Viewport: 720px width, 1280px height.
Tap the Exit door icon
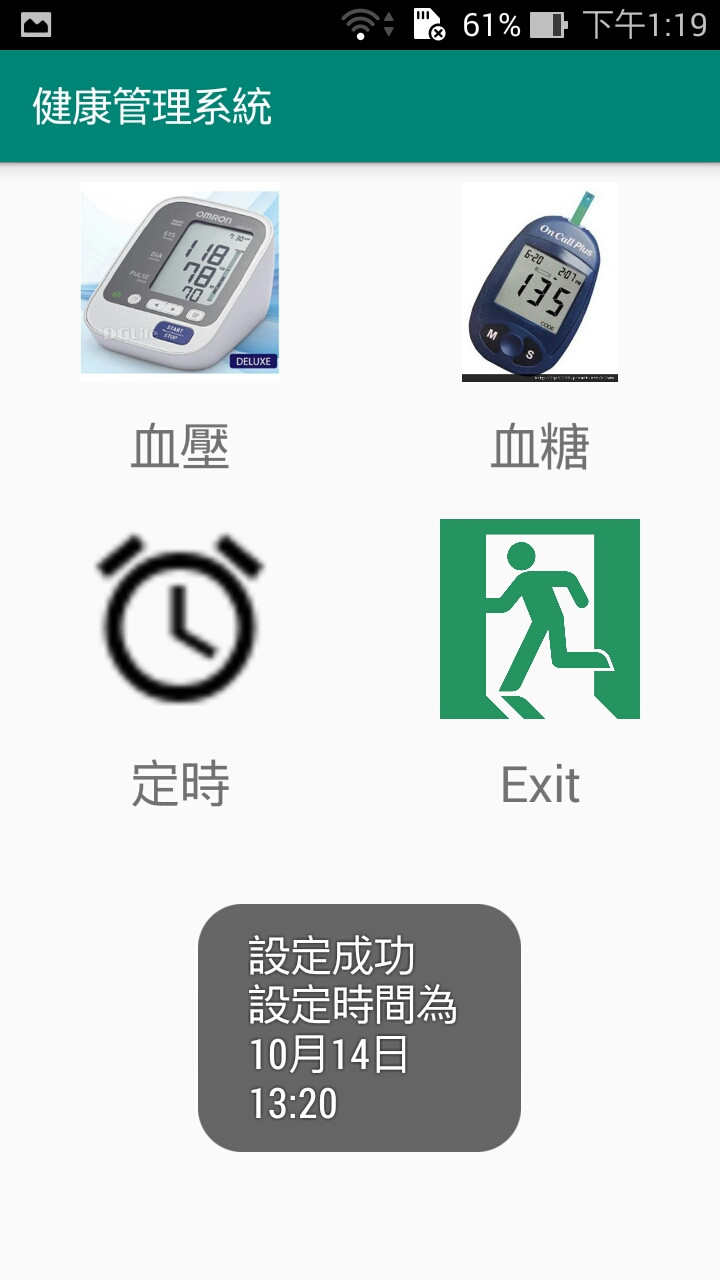(540, 618)
